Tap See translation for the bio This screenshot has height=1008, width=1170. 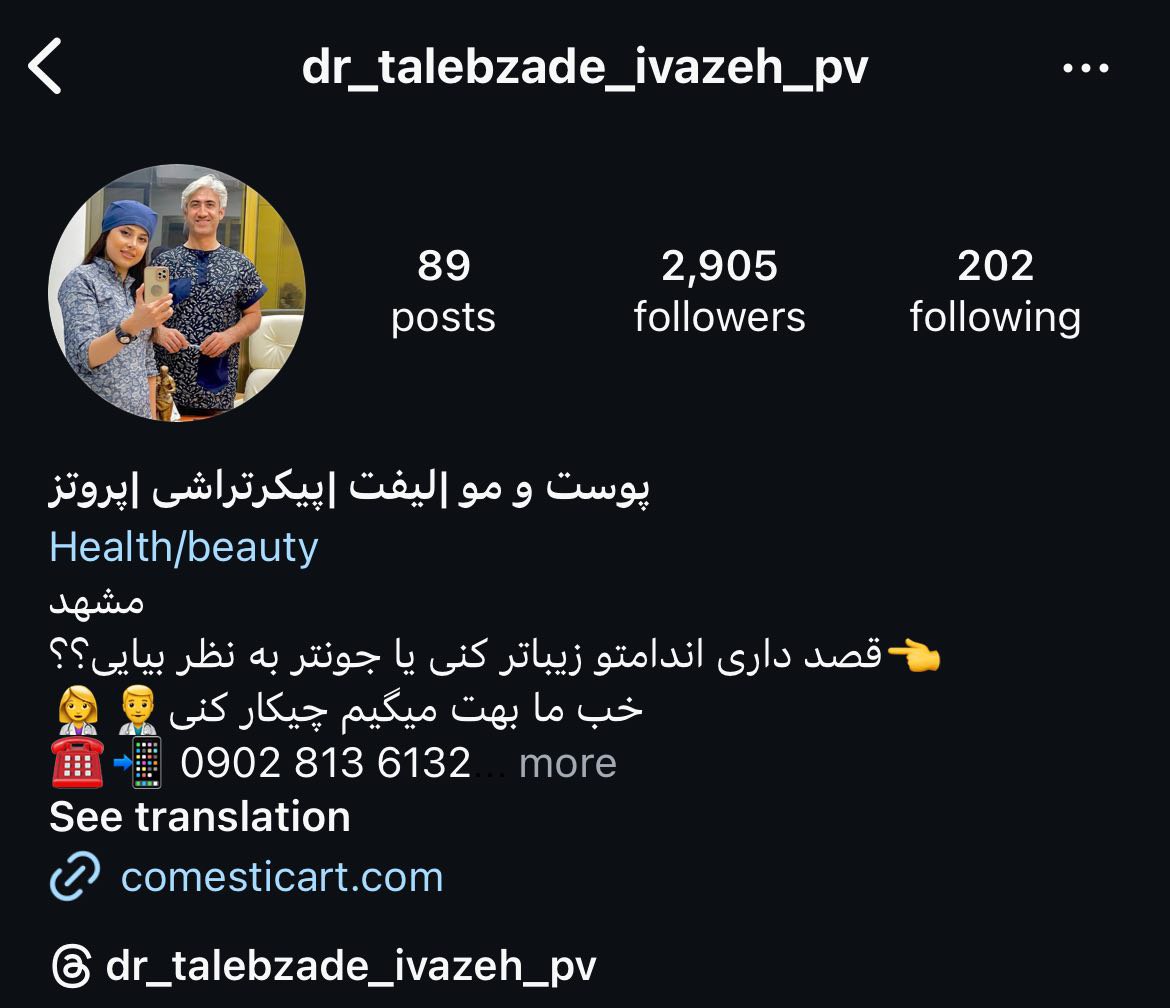pos(200,817)
